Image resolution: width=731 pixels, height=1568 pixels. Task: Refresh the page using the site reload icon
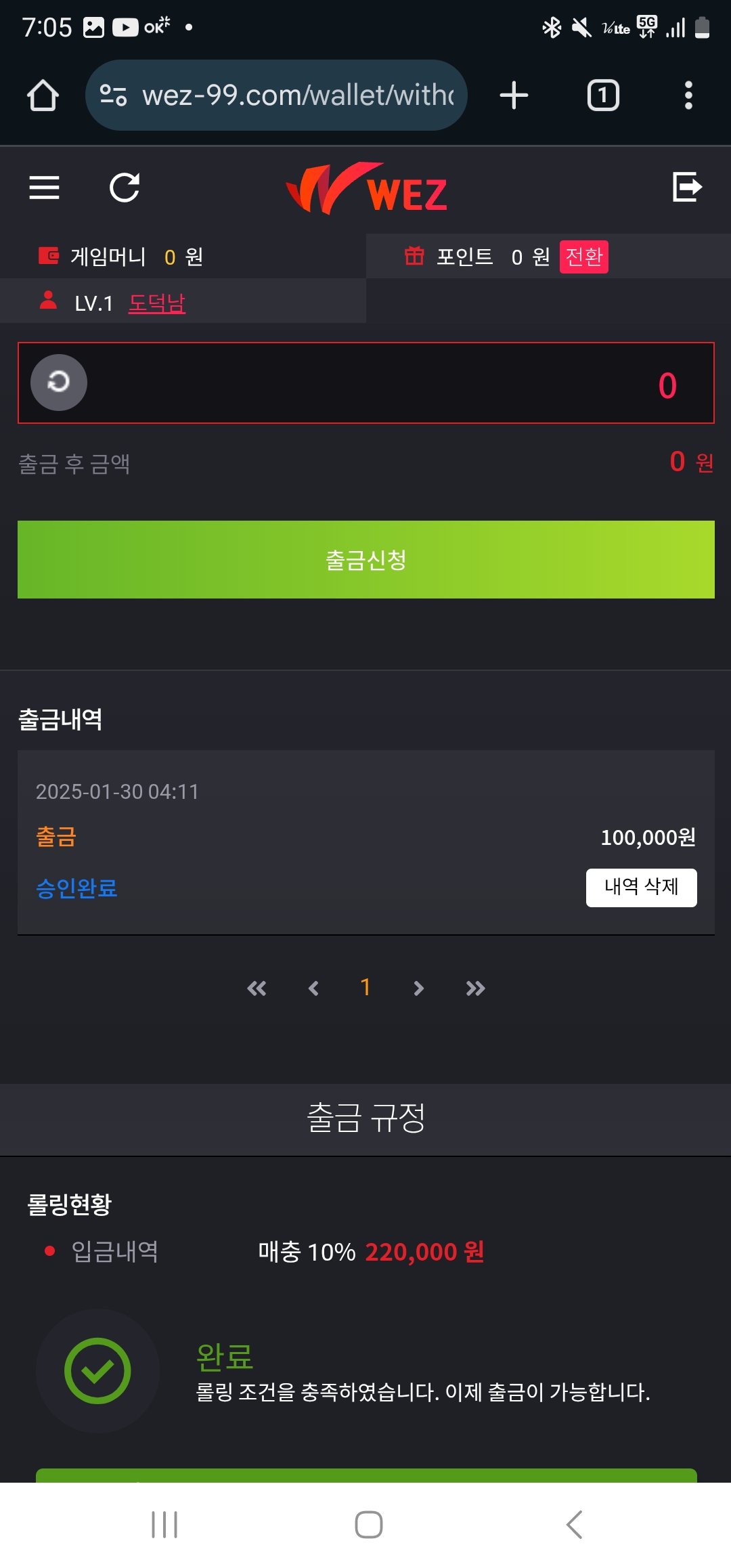[x=125, y=188]
